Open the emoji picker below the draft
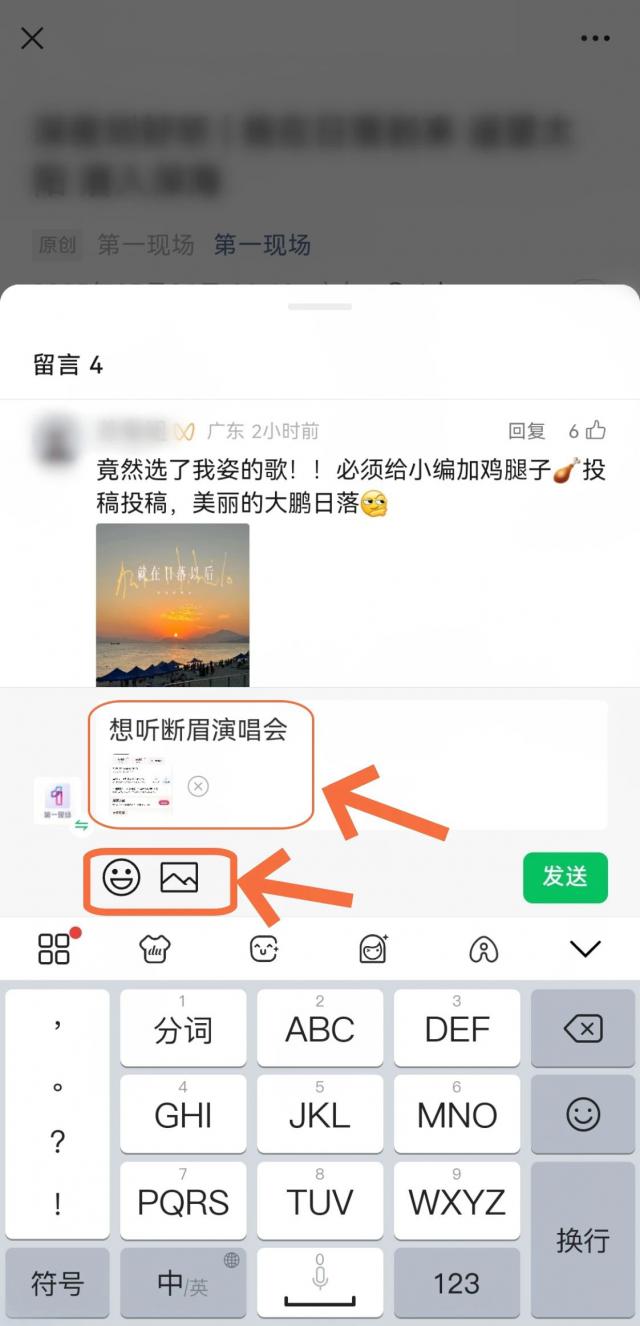This screenshot has width=640, height=1326. pyautogui.click(x=121, y=878)
